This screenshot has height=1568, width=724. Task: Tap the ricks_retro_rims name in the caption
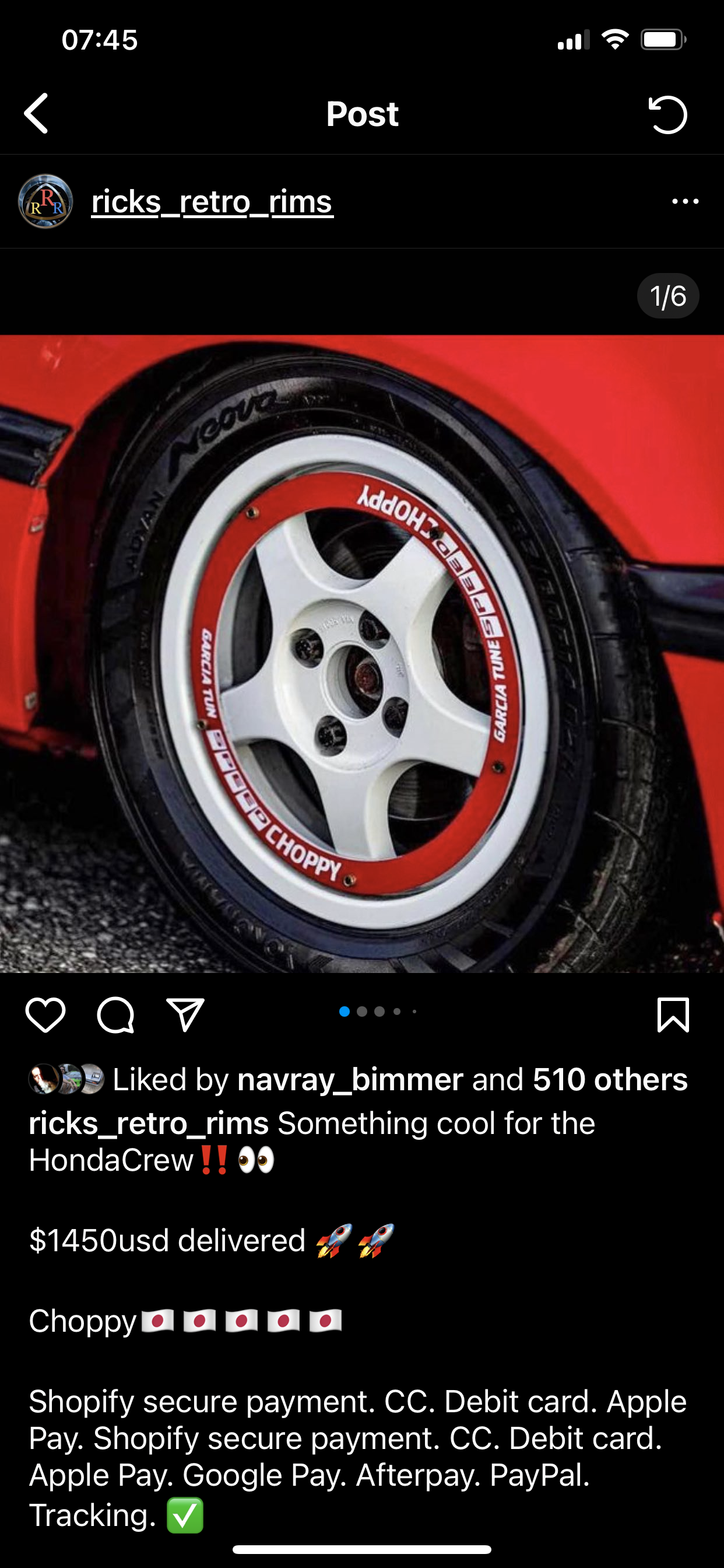click(x=149, y=1123)
